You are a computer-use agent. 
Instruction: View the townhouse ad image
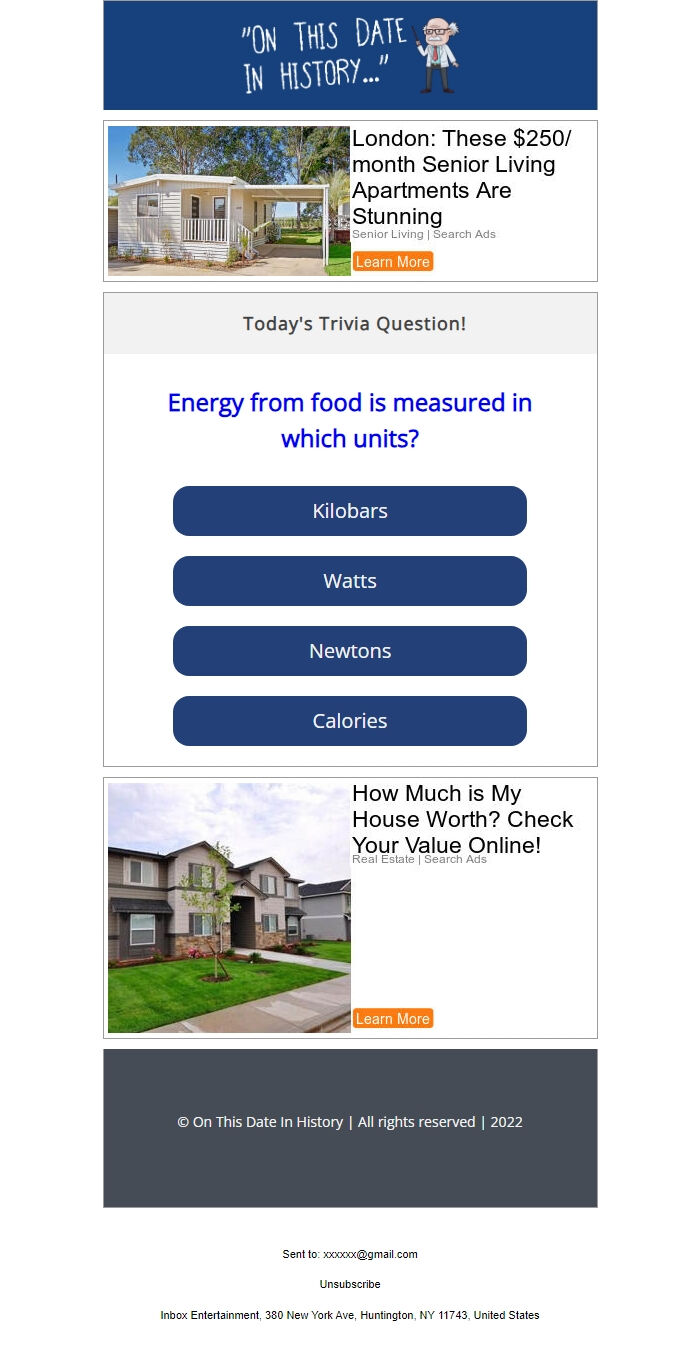pos(229,907)
